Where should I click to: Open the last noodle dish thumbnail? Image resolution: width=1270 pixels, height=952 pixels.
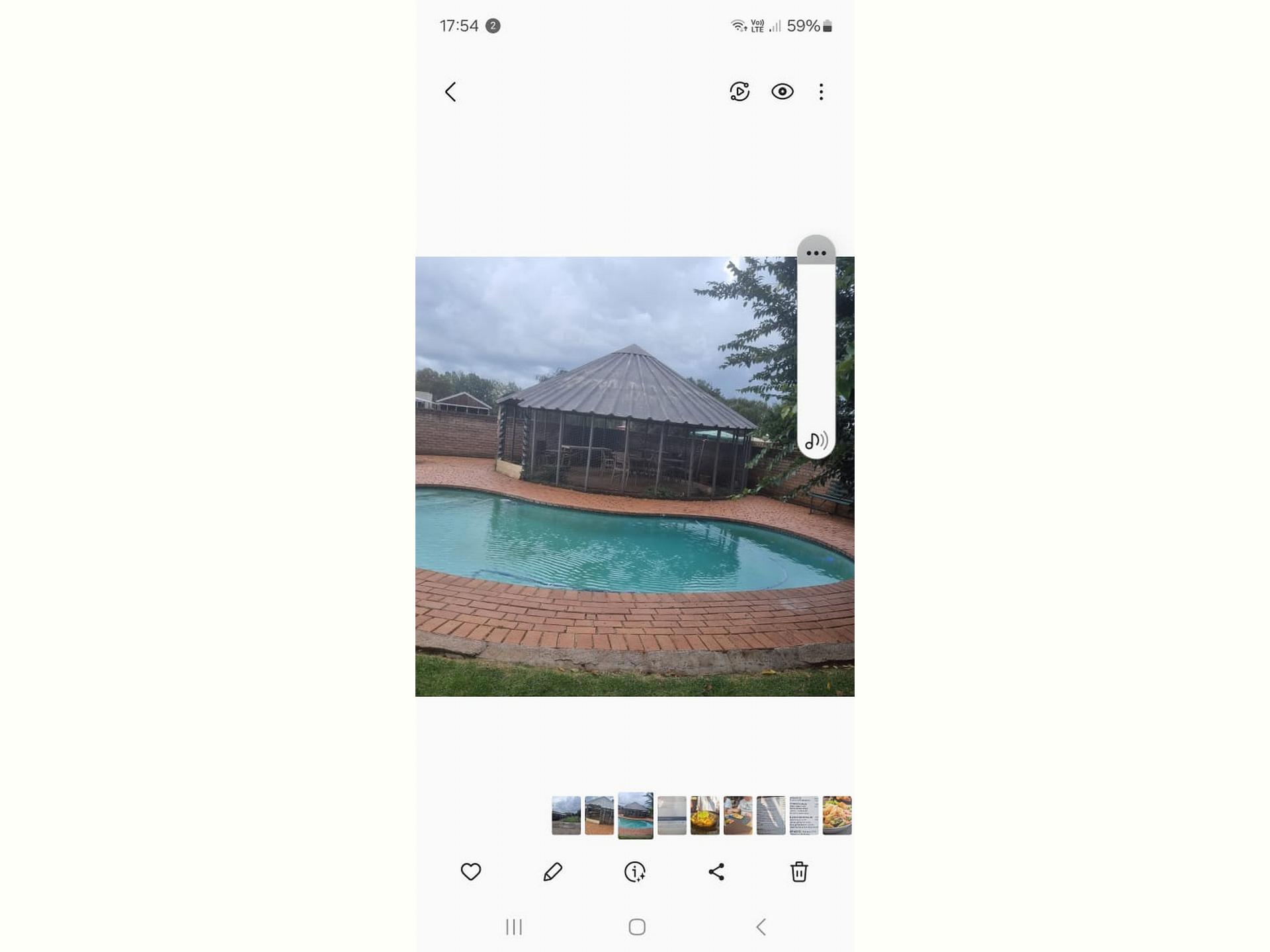tap(837, 815)
